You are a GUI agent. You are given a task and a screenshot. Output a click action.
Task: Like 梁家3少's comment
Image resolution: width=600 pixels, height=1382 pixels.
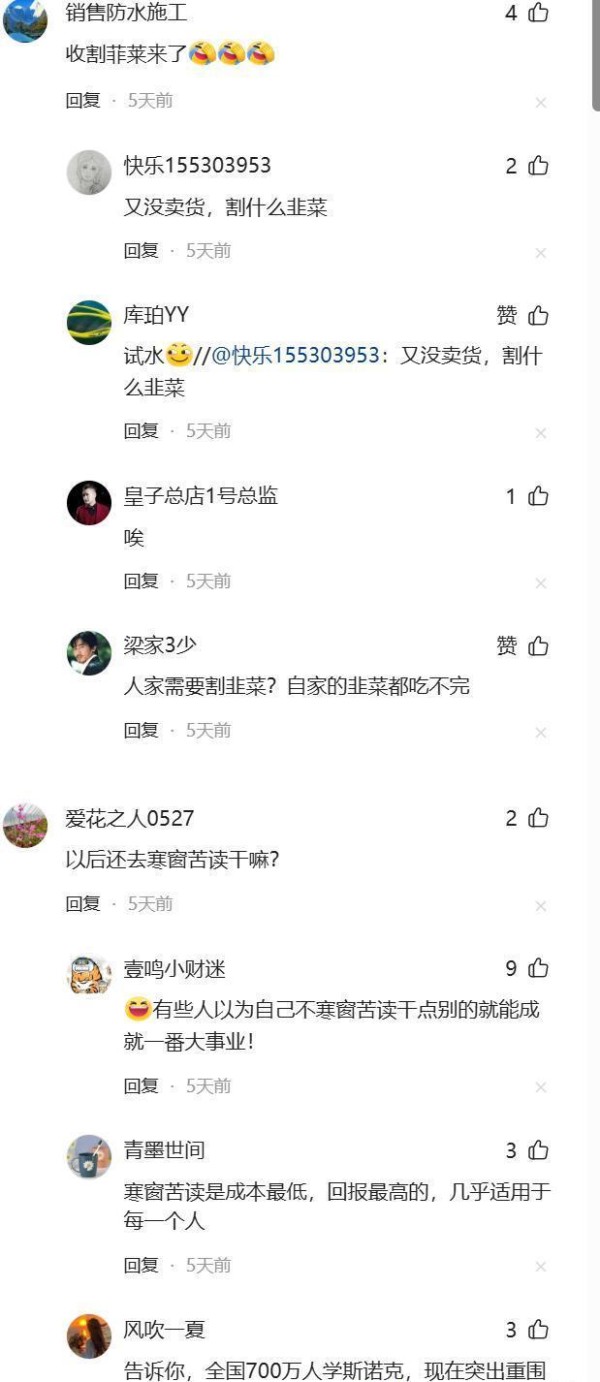(x=538, y=646)
